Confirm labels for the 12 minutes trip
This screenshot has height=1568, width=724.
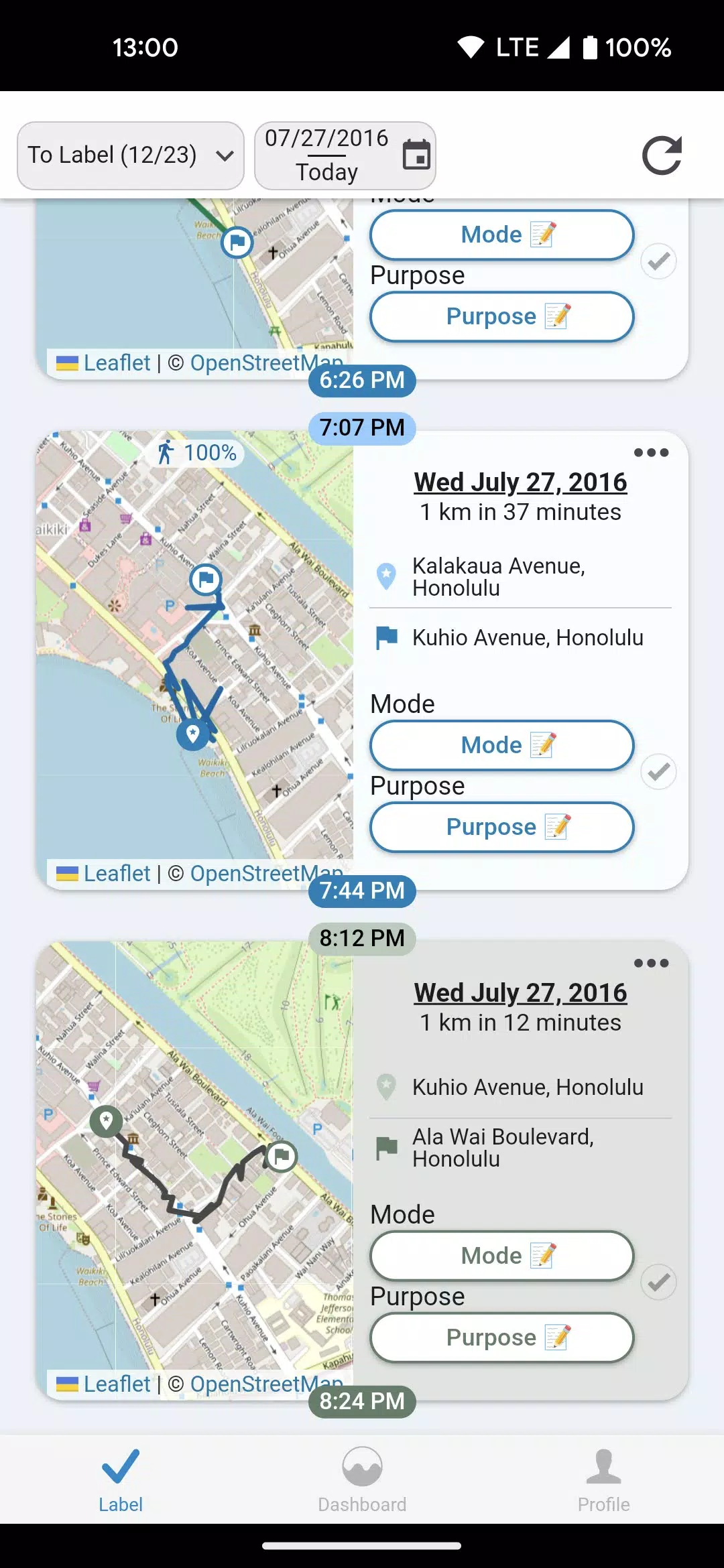658,1283
